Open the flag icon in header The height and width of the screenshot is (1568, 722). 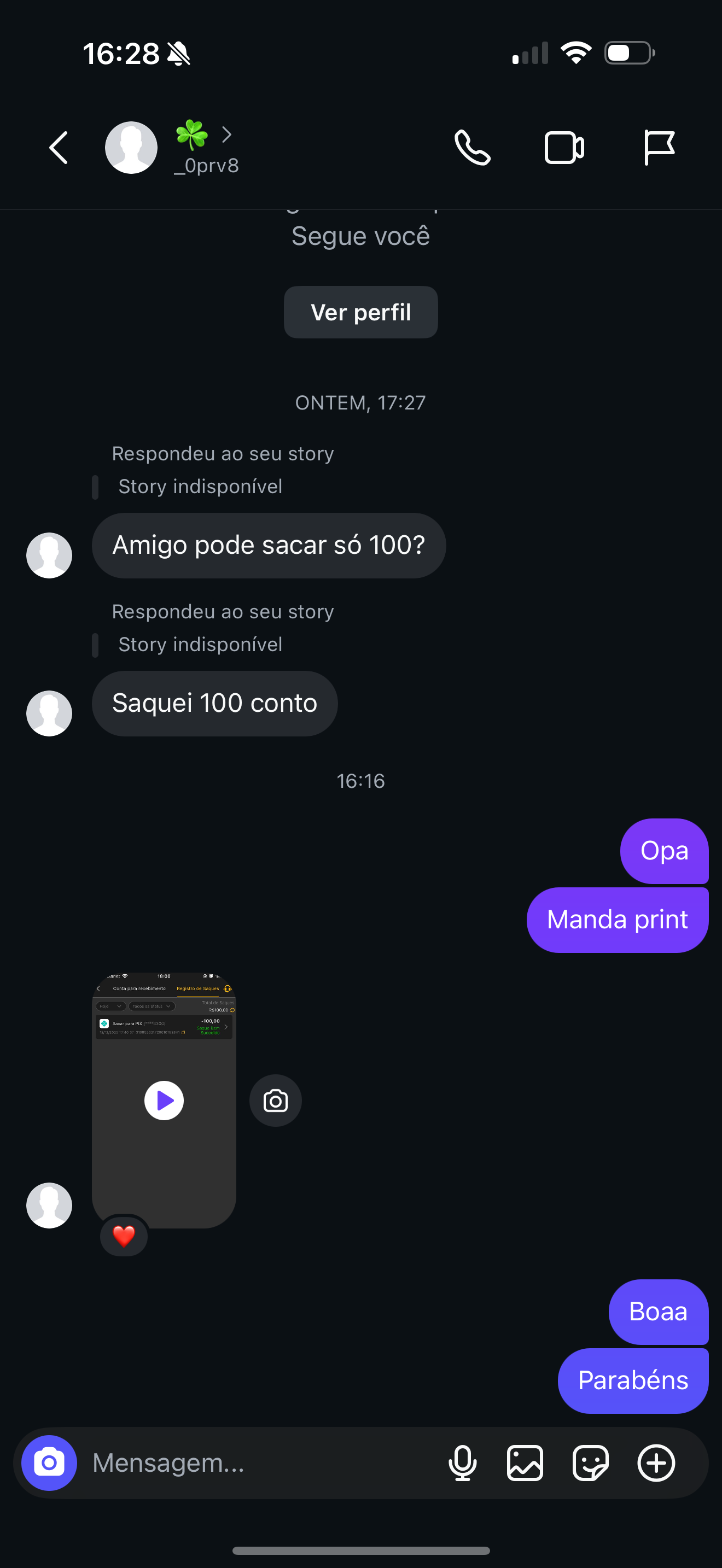point(659,148)
